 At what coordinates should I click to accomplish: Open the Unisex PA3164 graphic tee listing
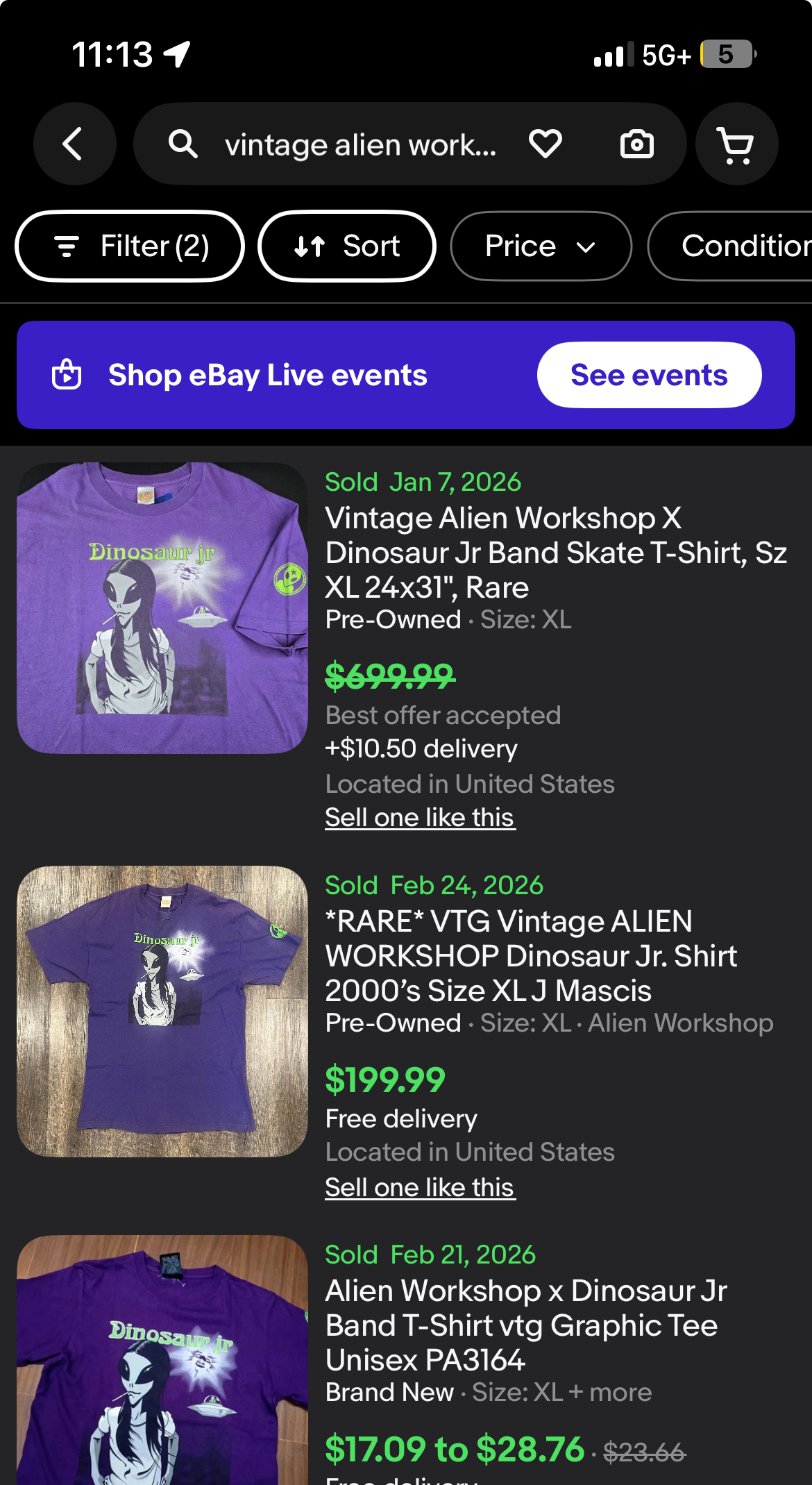[526, 1325]
